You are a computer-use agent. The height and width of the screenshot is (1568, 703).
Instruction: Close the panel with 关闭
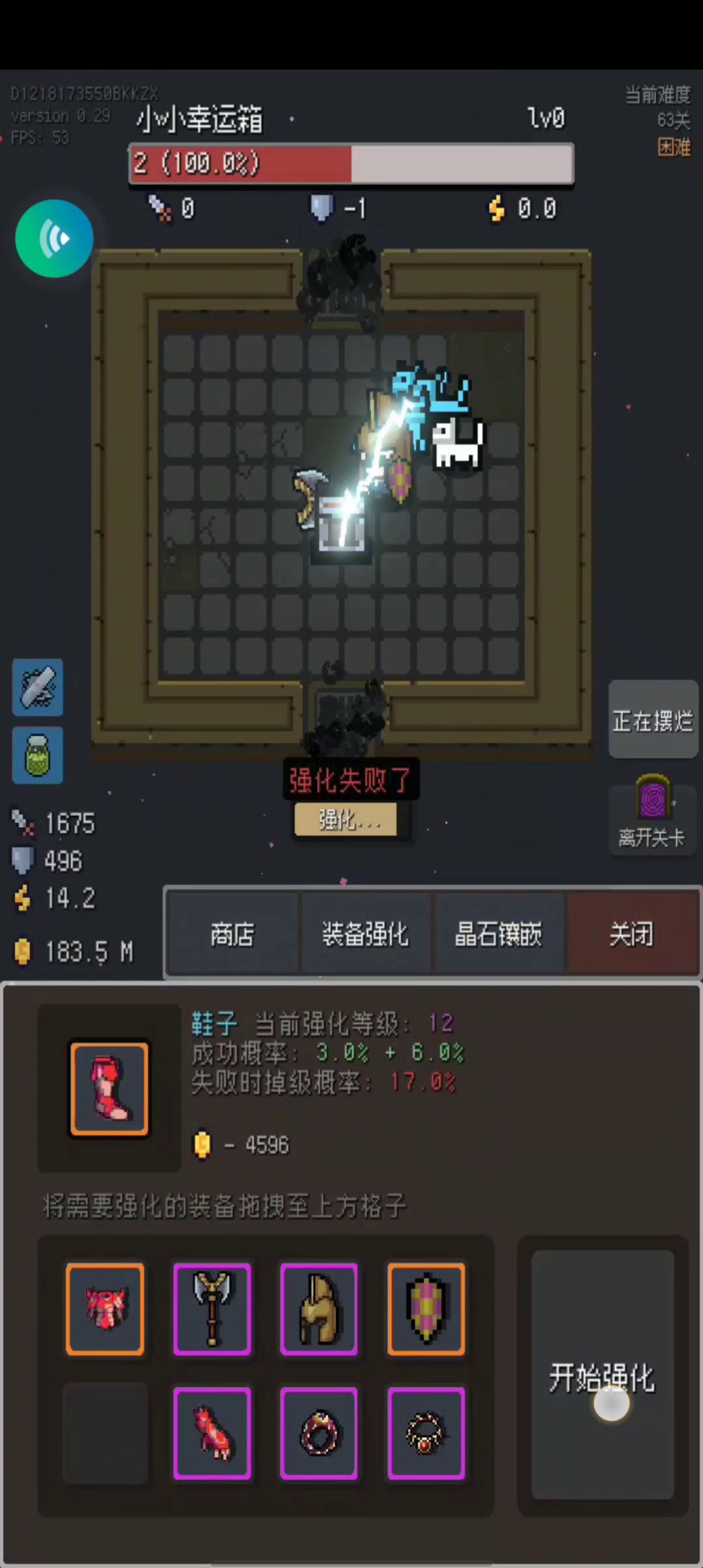(631, 934)
